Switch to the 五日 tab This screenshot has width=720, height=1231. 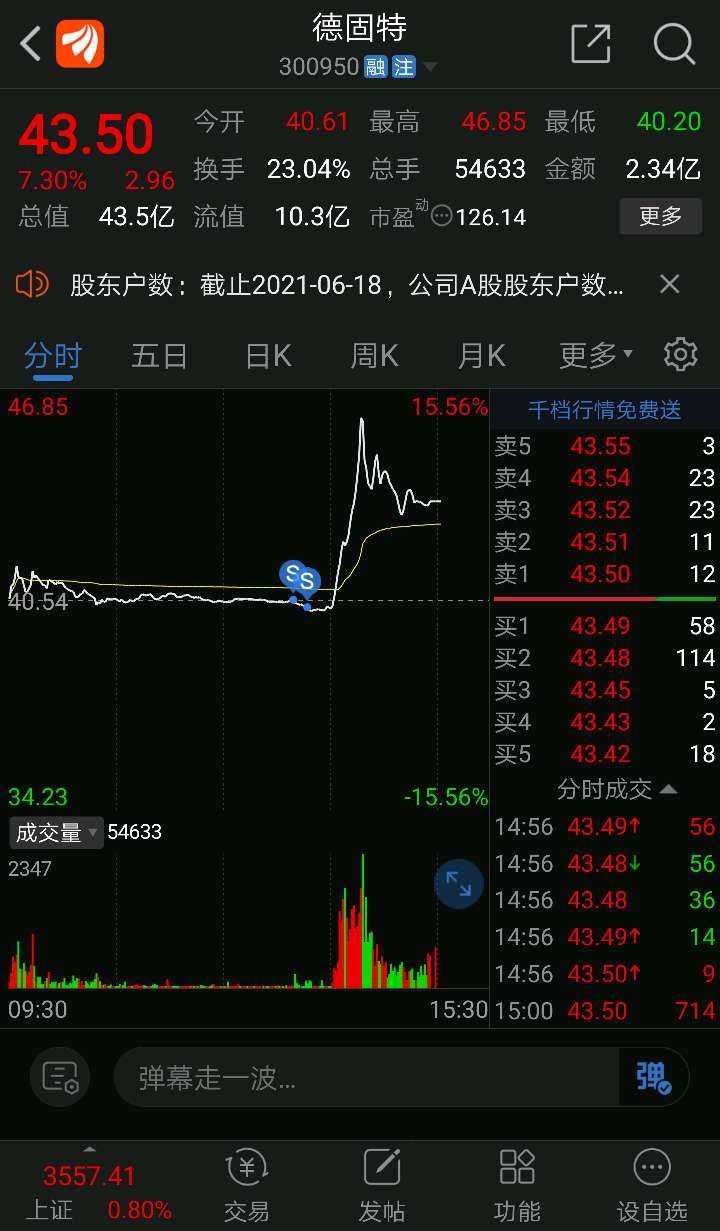[159, 354]
